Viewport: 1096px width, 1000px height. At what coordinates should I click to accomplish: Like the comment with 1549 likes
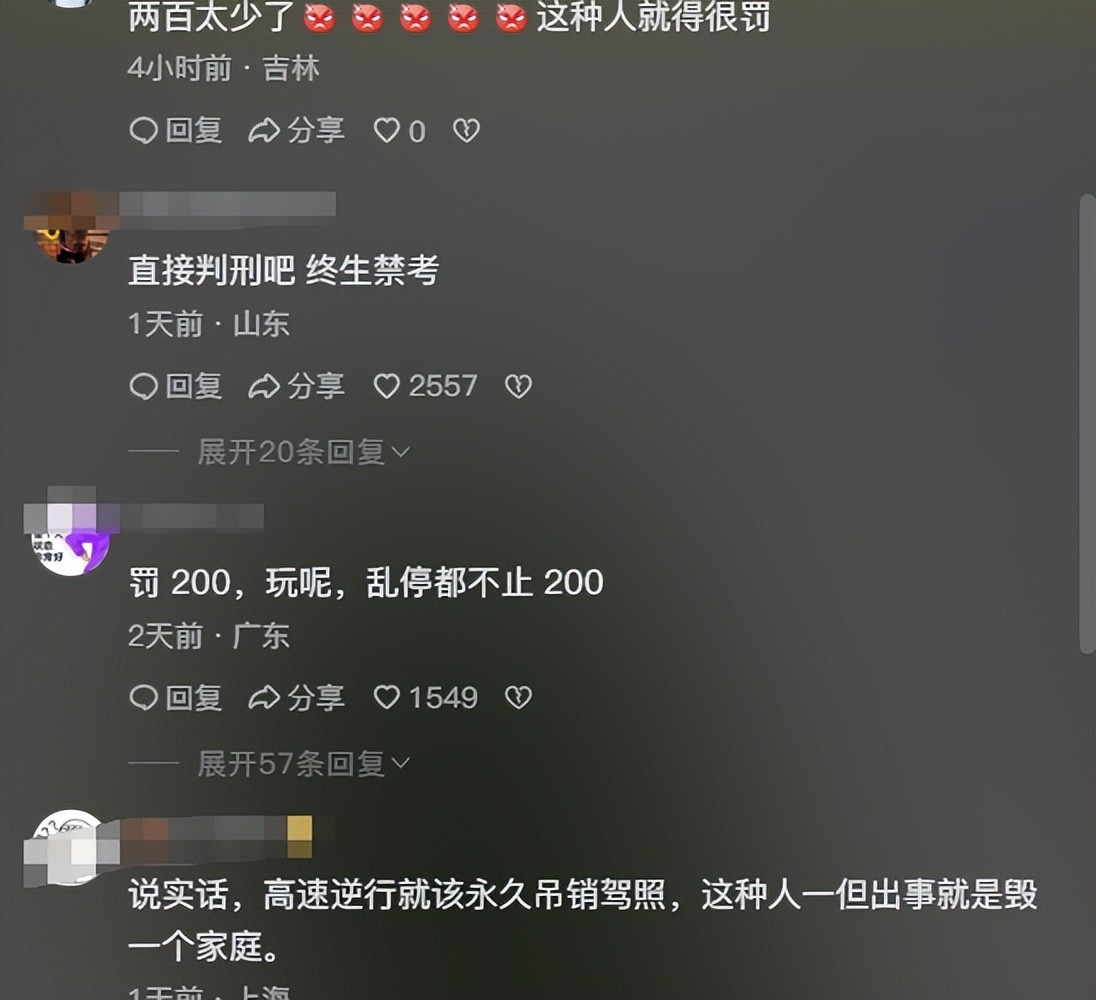388,697
